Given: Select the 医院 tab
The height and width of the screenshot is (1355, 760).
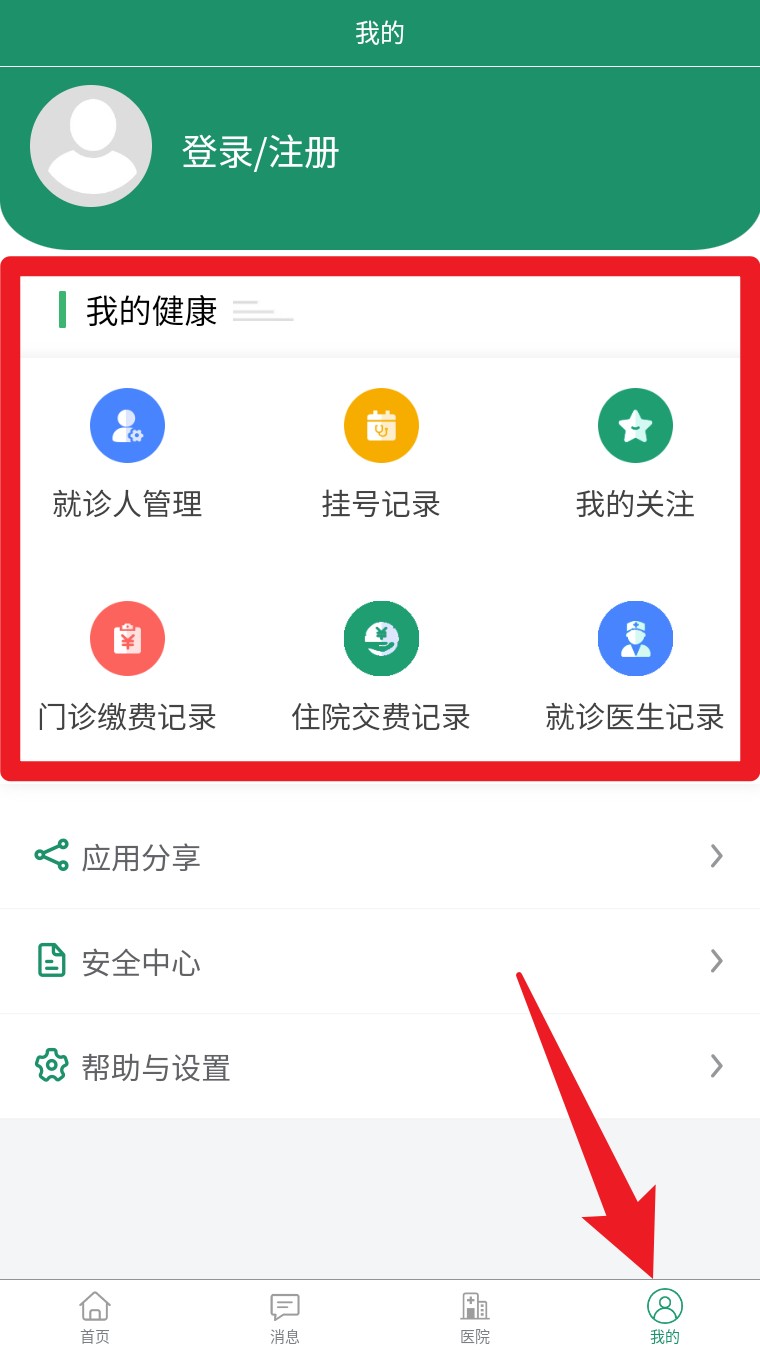Looking at the screenshot, I should point(475,1317).
